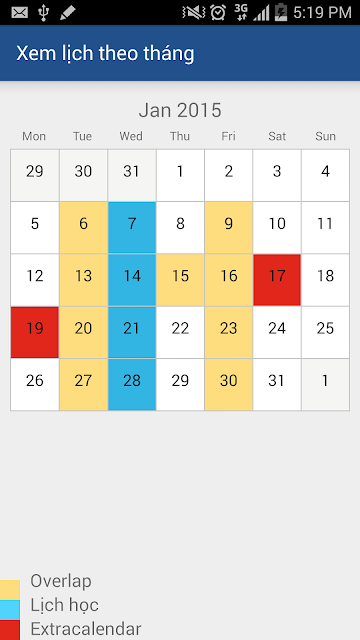Tap the red date January 17

click(277, 280)
